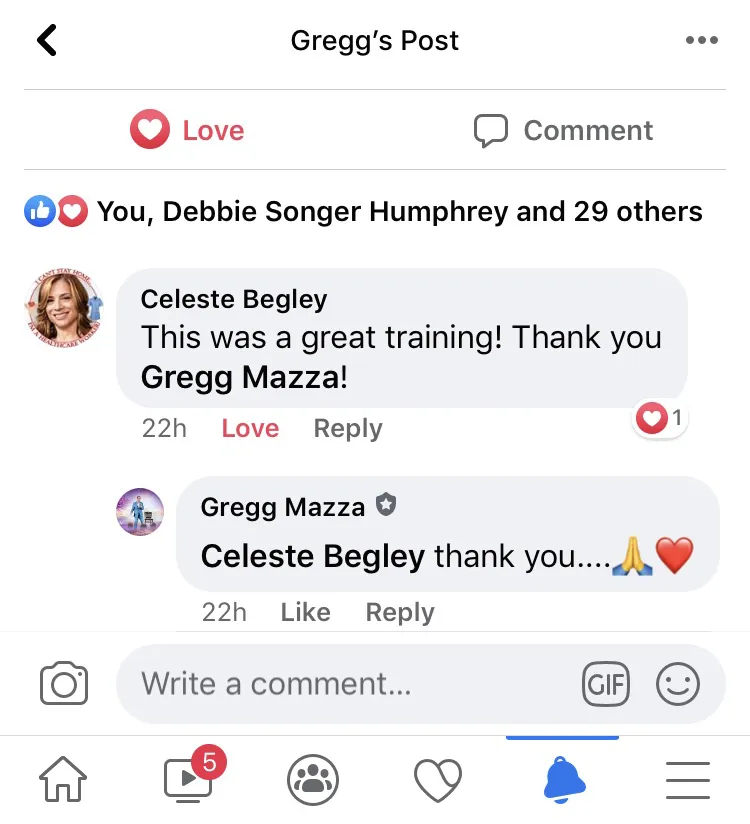The image size is (750, 824).
Task: Open Gregg Mazza's profile picture
Action: (x=140, y=512)
